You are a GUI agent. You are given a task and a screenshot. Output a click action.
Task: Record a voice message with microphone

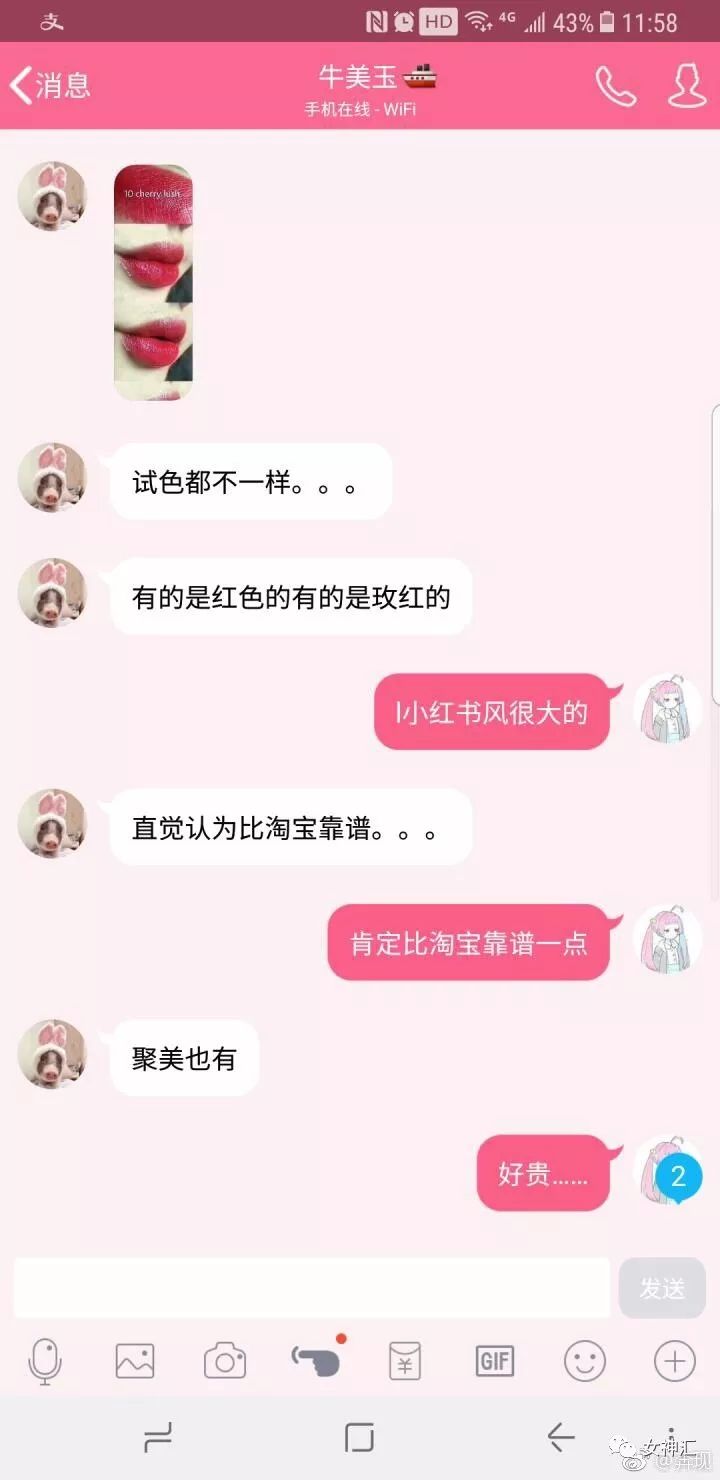coord(45,1361)
